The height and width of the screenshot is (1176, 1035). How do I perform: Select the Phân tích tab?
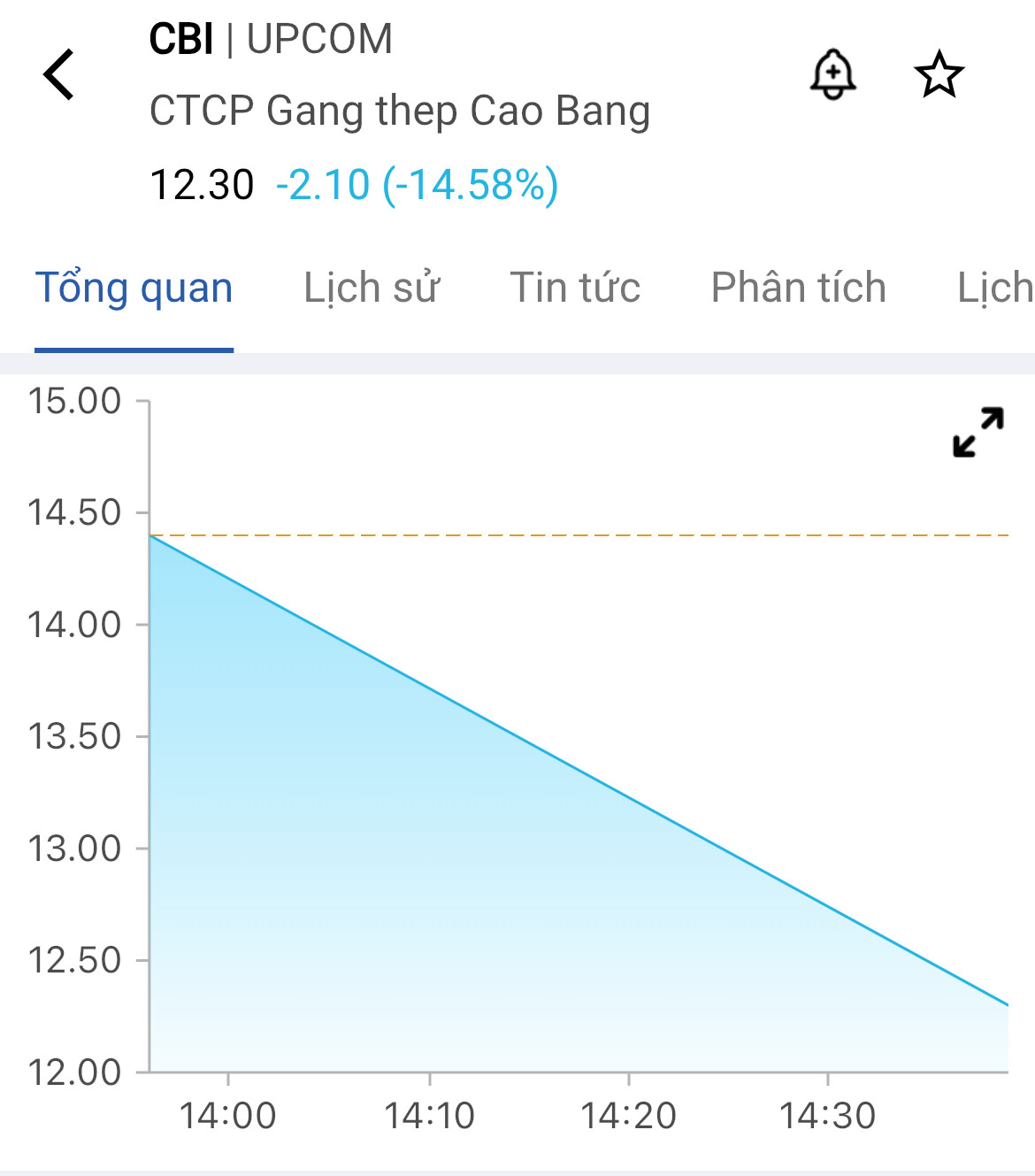[x=798, y=288]
